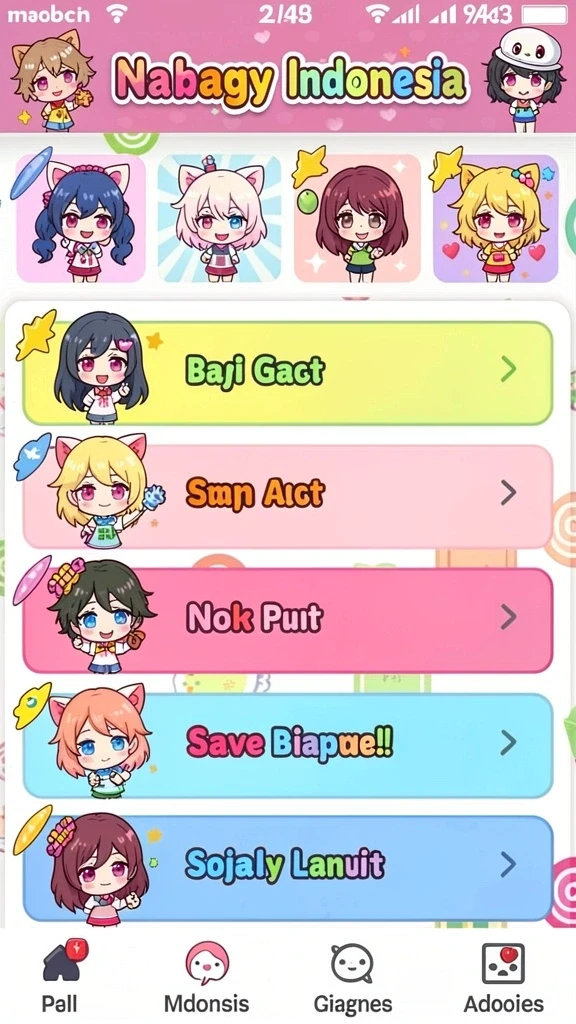
Task: Open the brown-haired girl tile
Action: tap(358, 219)
